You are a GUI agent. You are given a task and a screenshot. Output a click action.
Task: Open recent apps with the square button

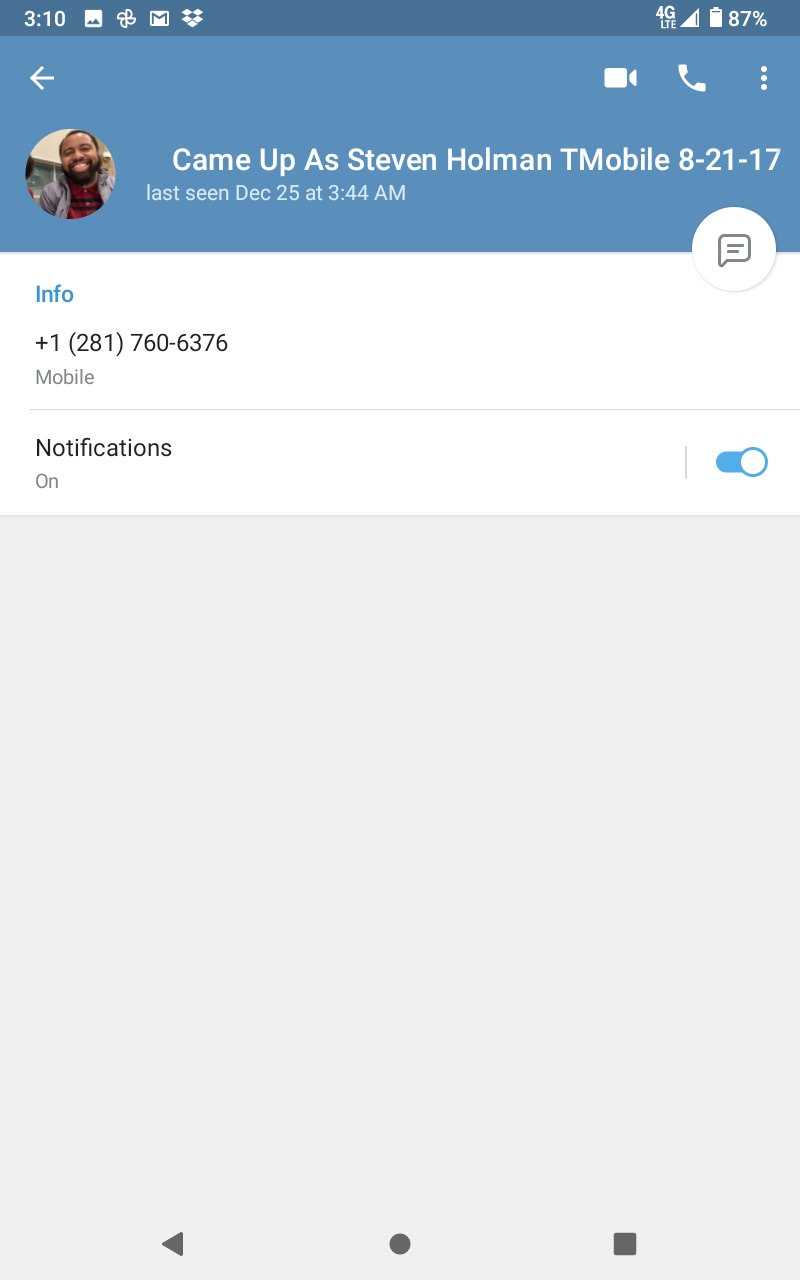625,1243
